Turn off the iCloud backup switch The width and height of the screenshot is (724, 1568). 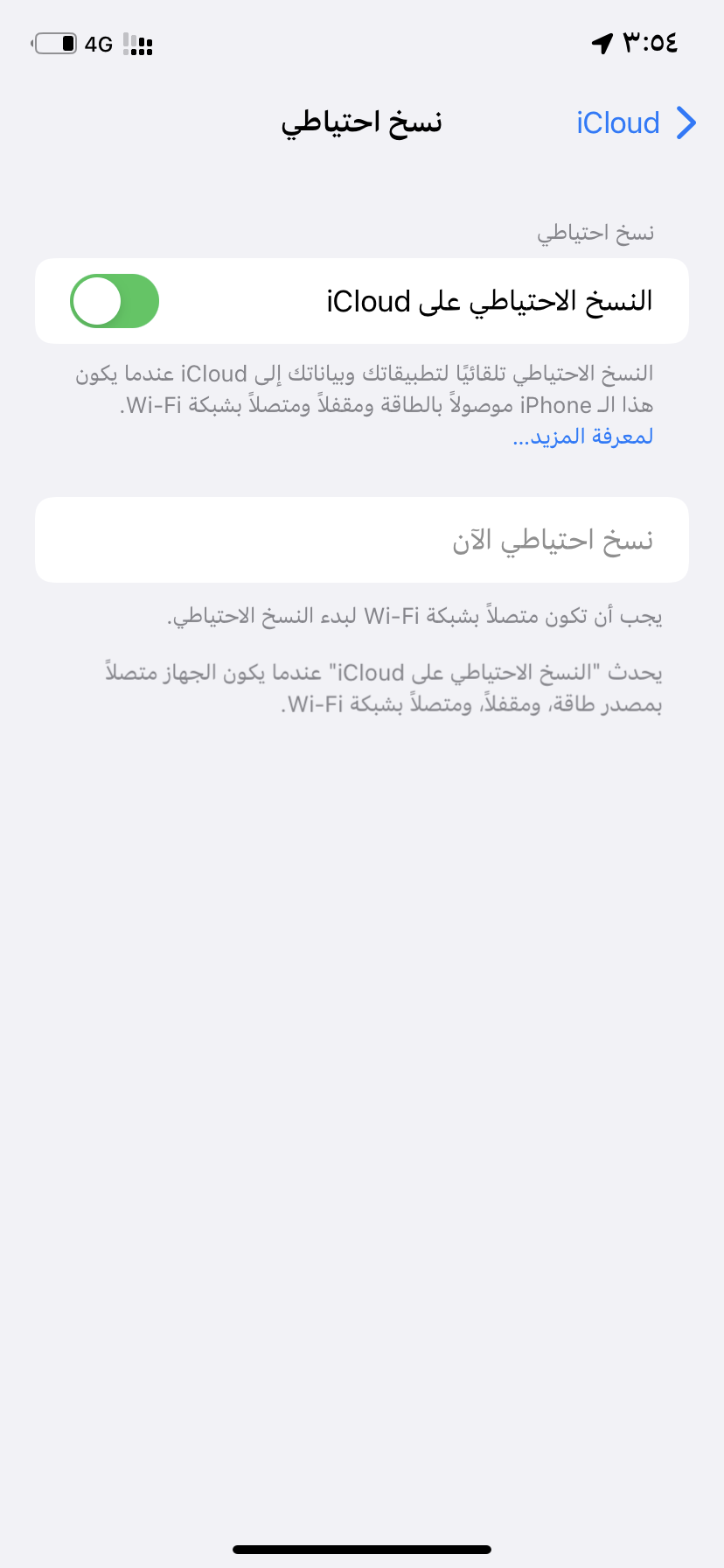click(115, 301)
